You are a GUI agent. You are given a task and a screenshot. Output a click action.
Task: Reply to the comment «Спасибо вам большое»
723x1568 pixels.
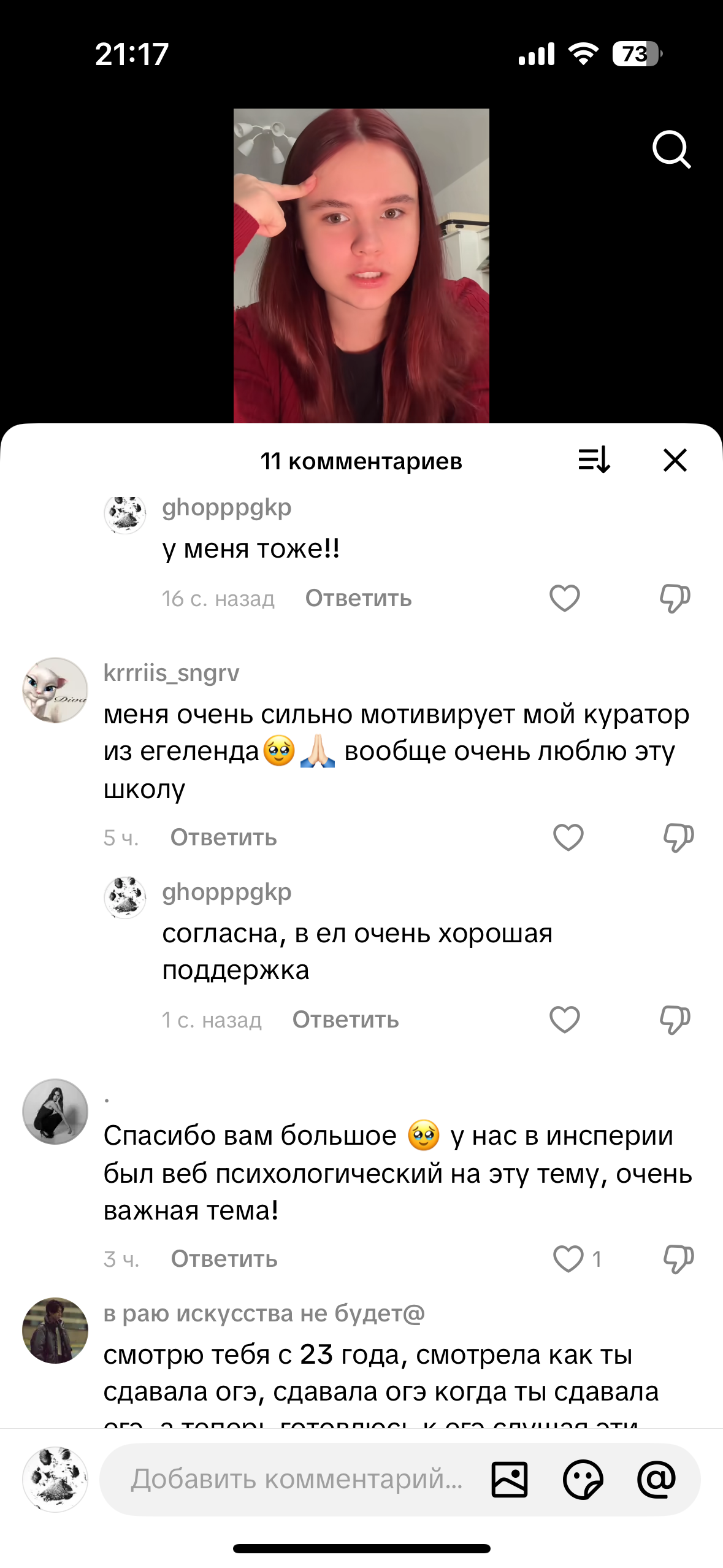point(224,1259)
